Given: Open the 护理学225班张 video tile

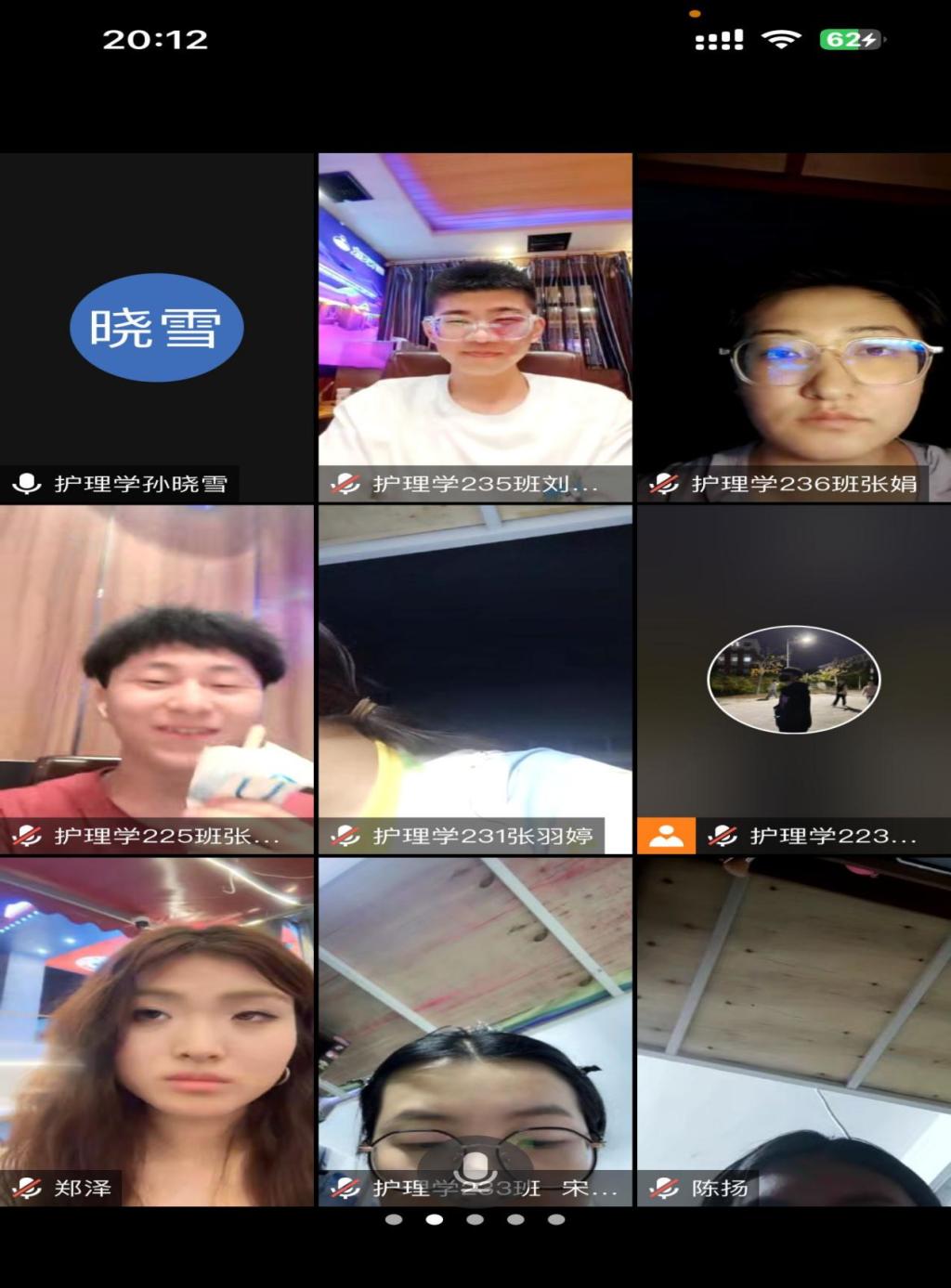Looking at the screenshot, I should click(157, 679).
